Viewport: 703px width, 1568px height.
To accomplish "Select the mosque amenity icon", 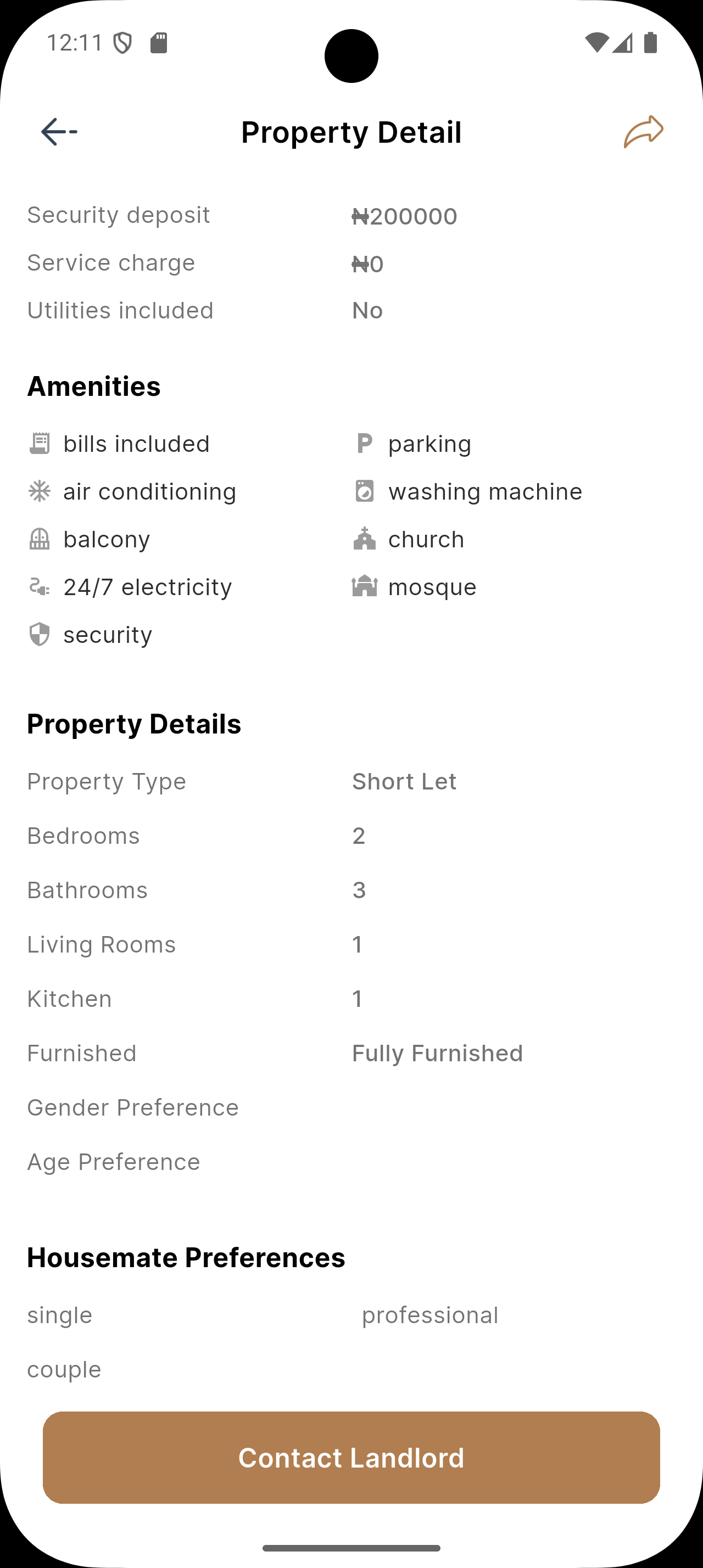I will (x=364, y=586).
